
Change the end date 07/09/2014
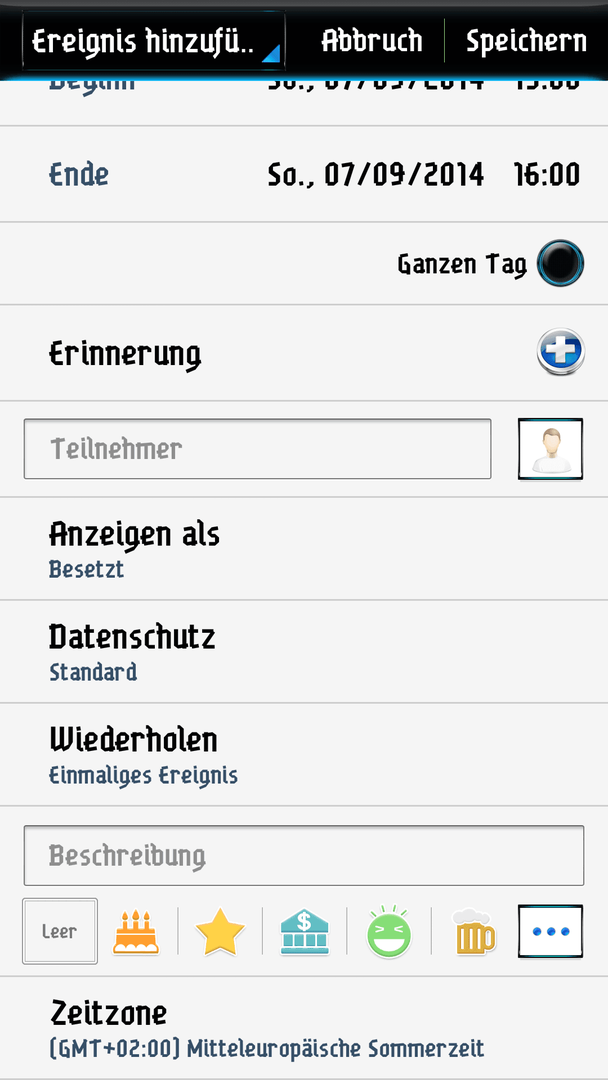pos(376,175)
